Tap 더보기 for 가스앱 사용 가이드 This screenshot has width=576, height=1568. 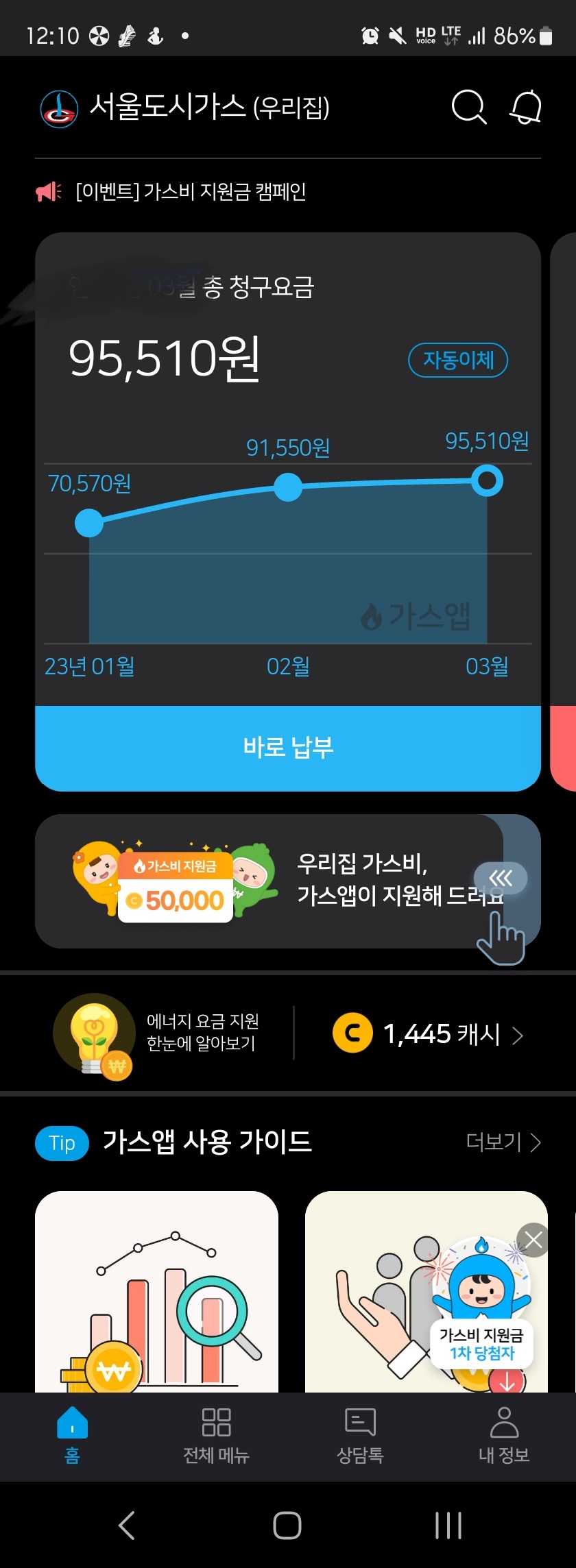pyautogui.click(x=503, y=1142)
